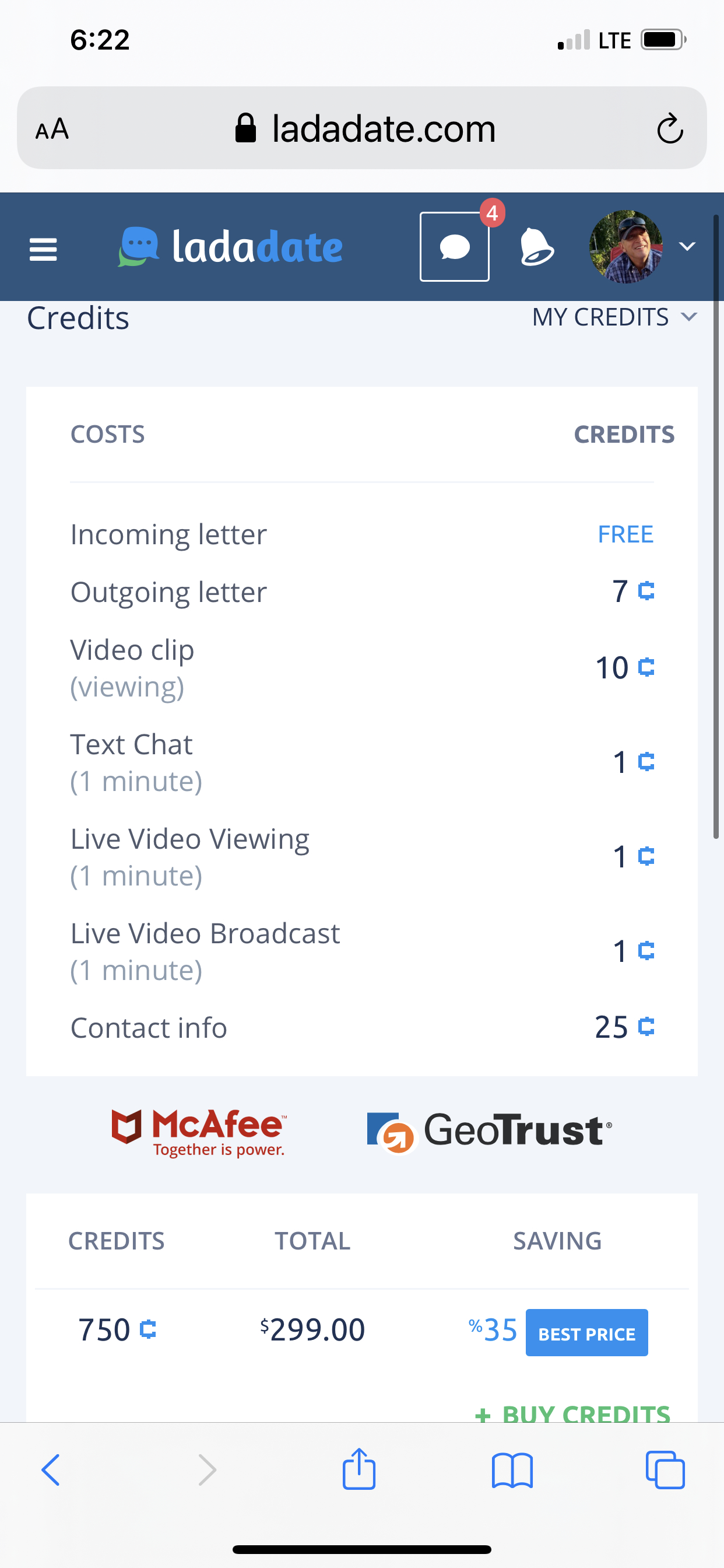The image size is (724, 1568).
Task: Open the chat messages icon
Action: (455, 247)
